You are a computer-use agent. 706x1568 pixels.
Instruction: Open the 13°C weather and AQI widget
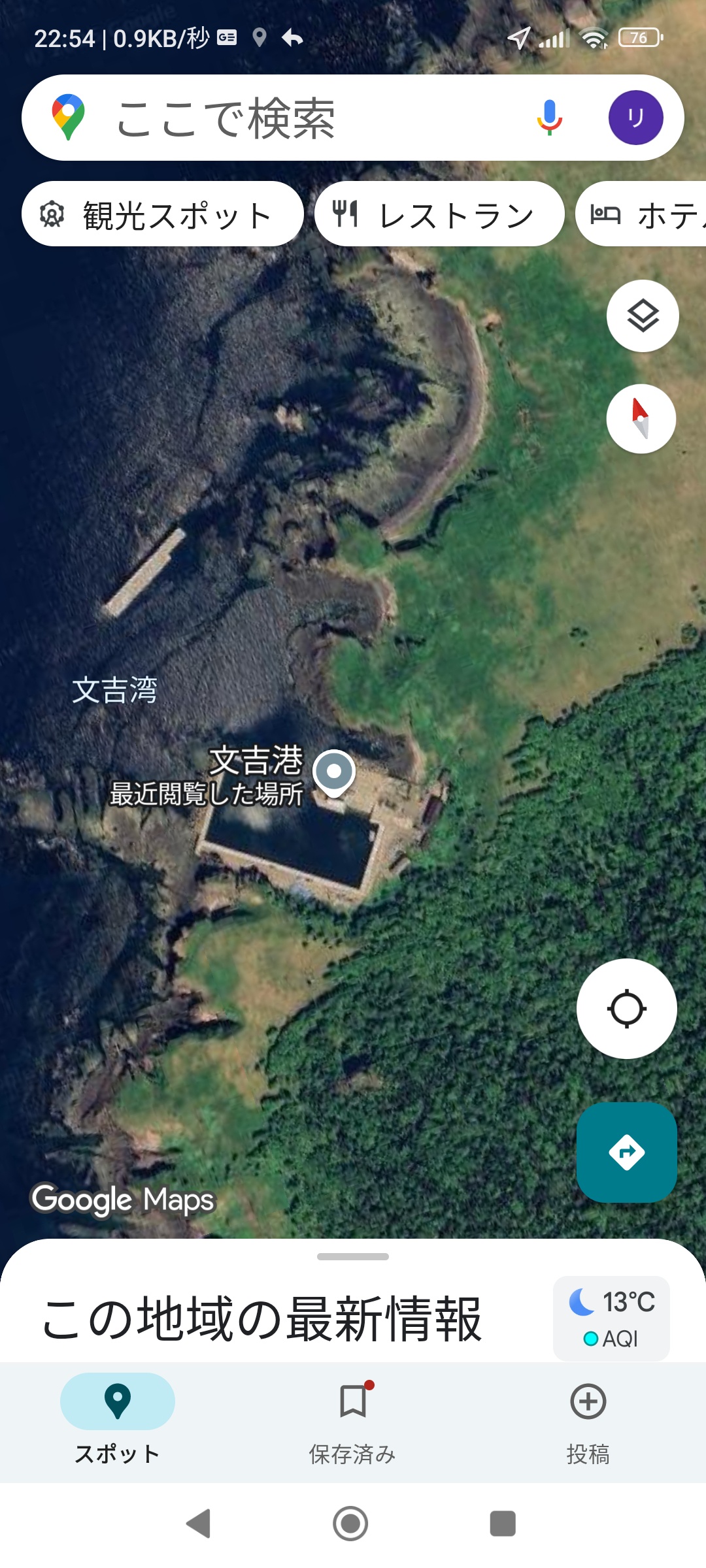point(611,1318)
